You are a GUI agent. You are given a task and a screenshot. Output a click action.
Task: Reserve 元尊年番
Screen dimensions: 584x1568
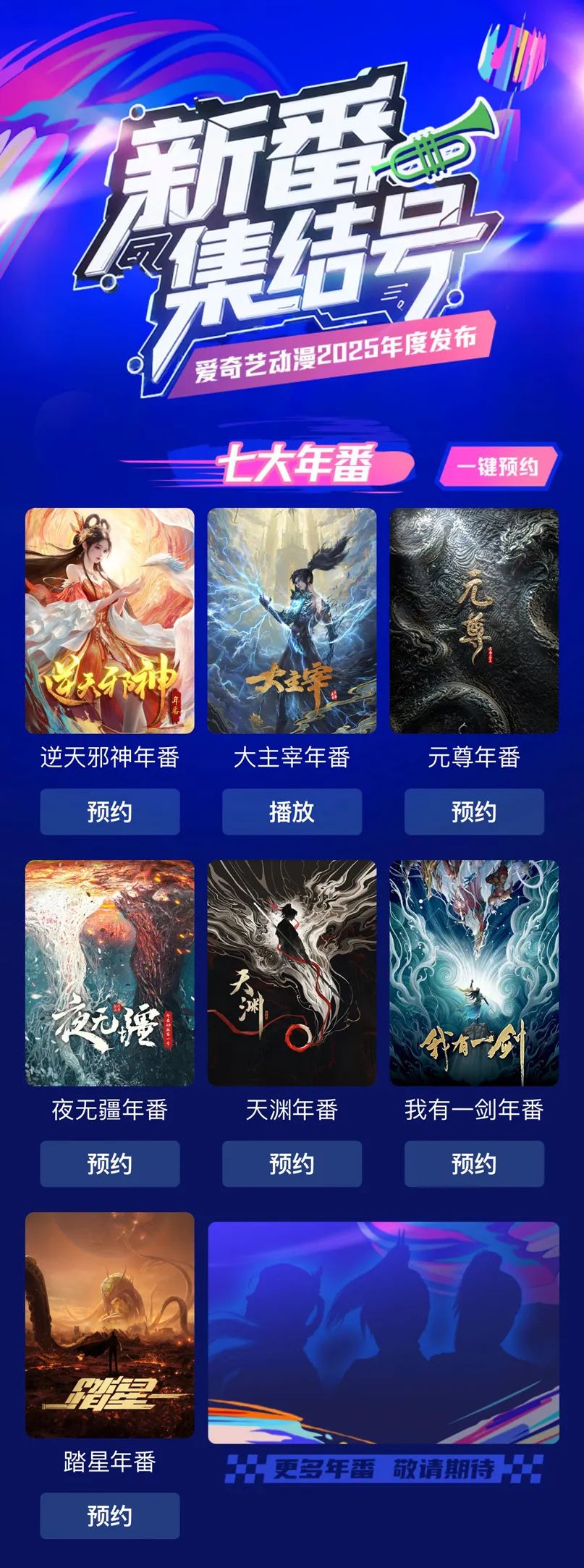tap(474, 812)
